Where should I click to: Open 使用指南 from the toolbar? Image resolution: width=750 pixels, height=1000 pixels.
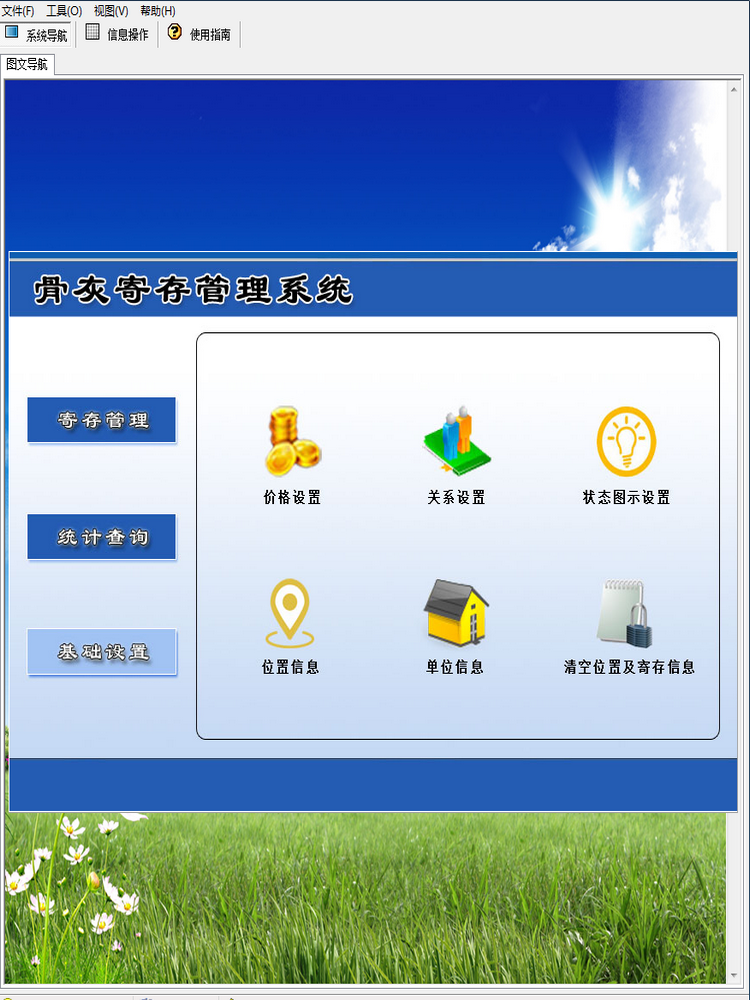(200, 34)
